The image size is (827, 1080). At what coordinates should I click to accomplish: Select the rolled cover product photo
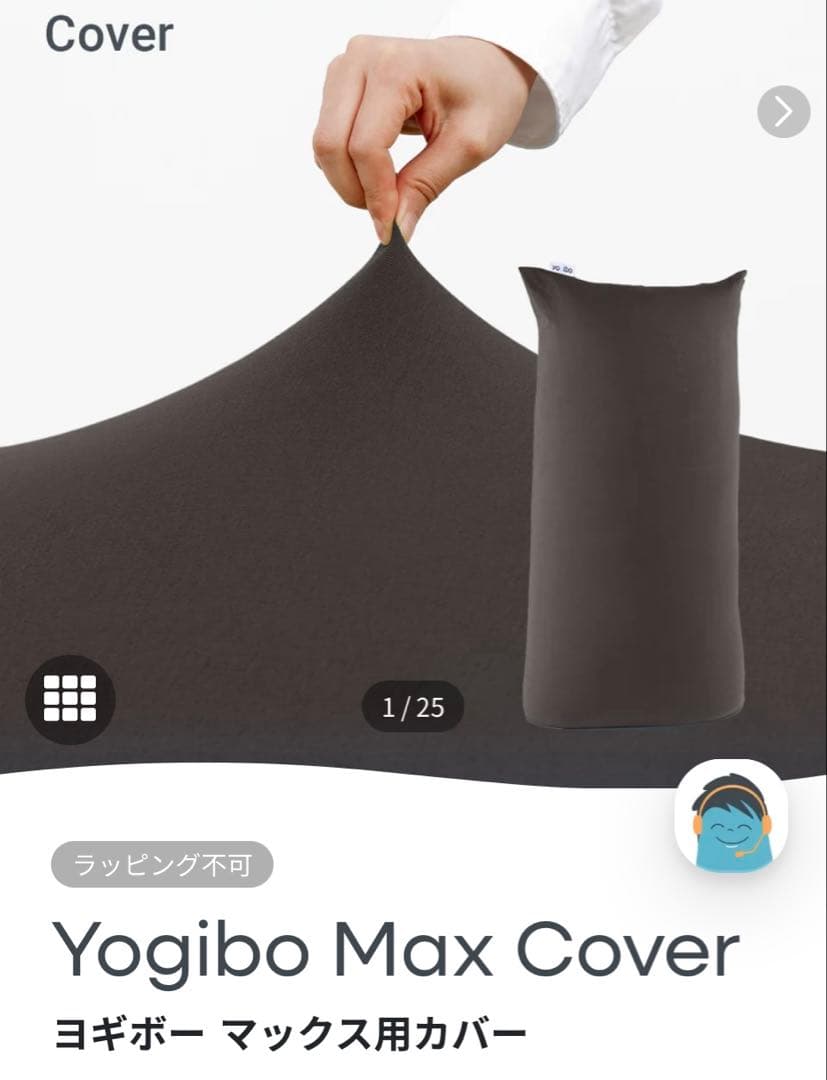630,490
